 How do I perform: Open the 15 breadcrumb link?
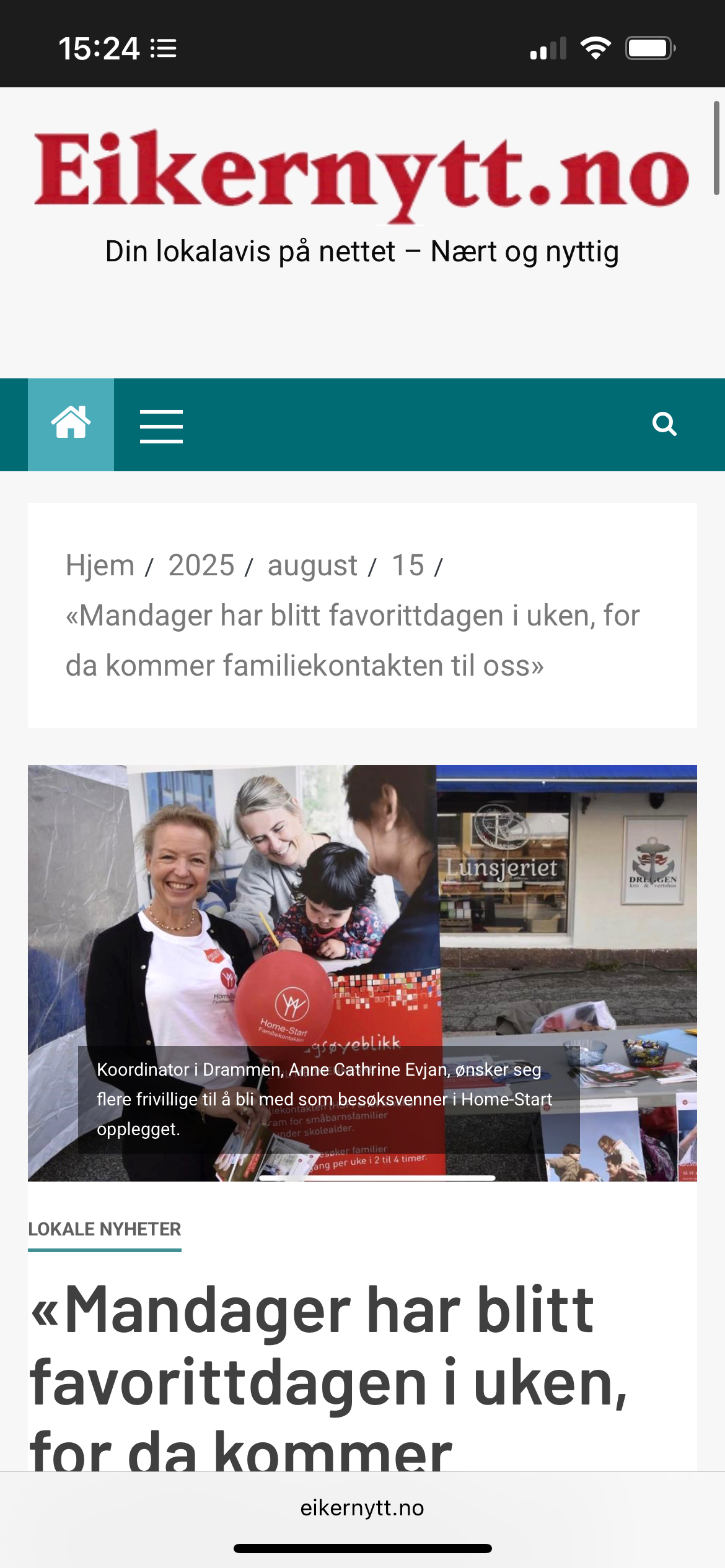(x=408, y=565)
